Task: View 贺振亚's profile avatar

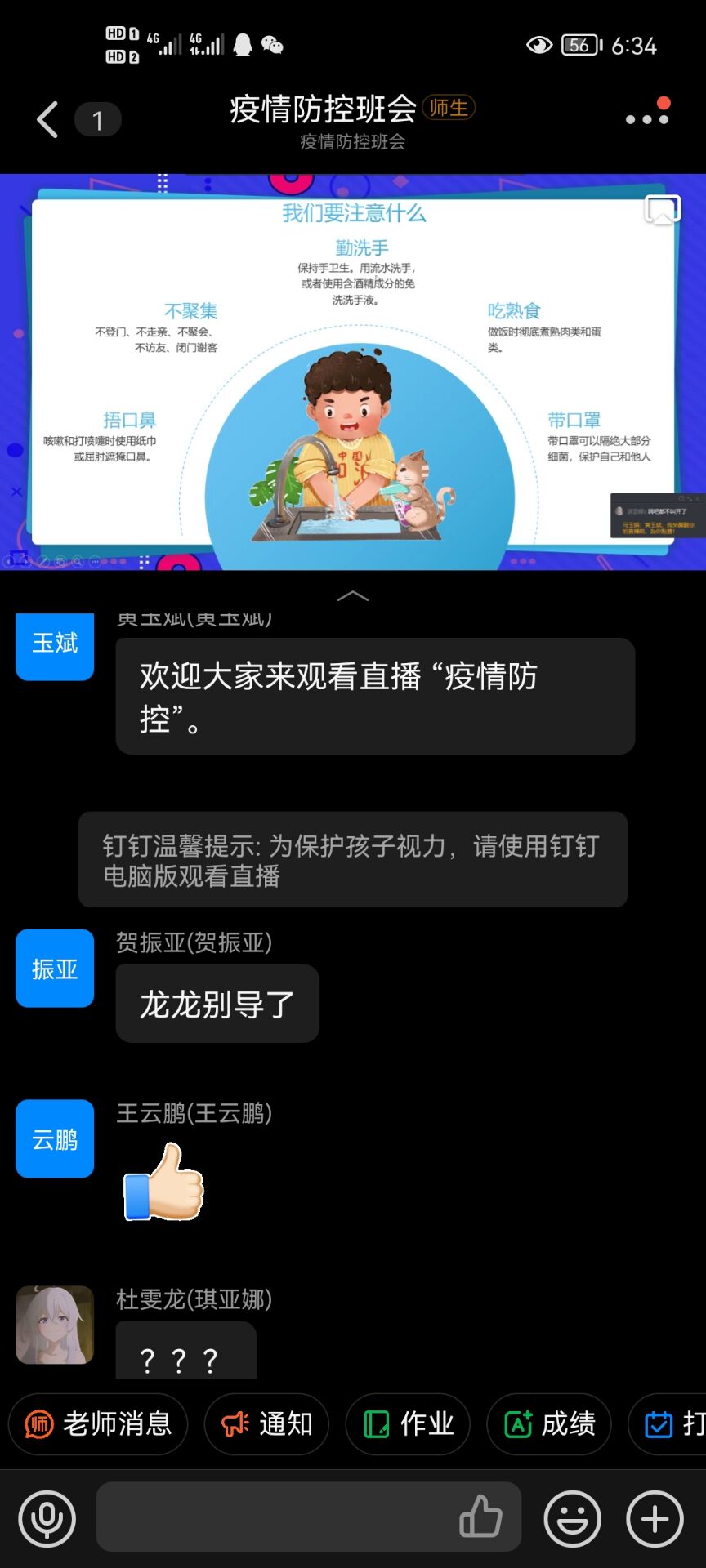Action: 55,969
